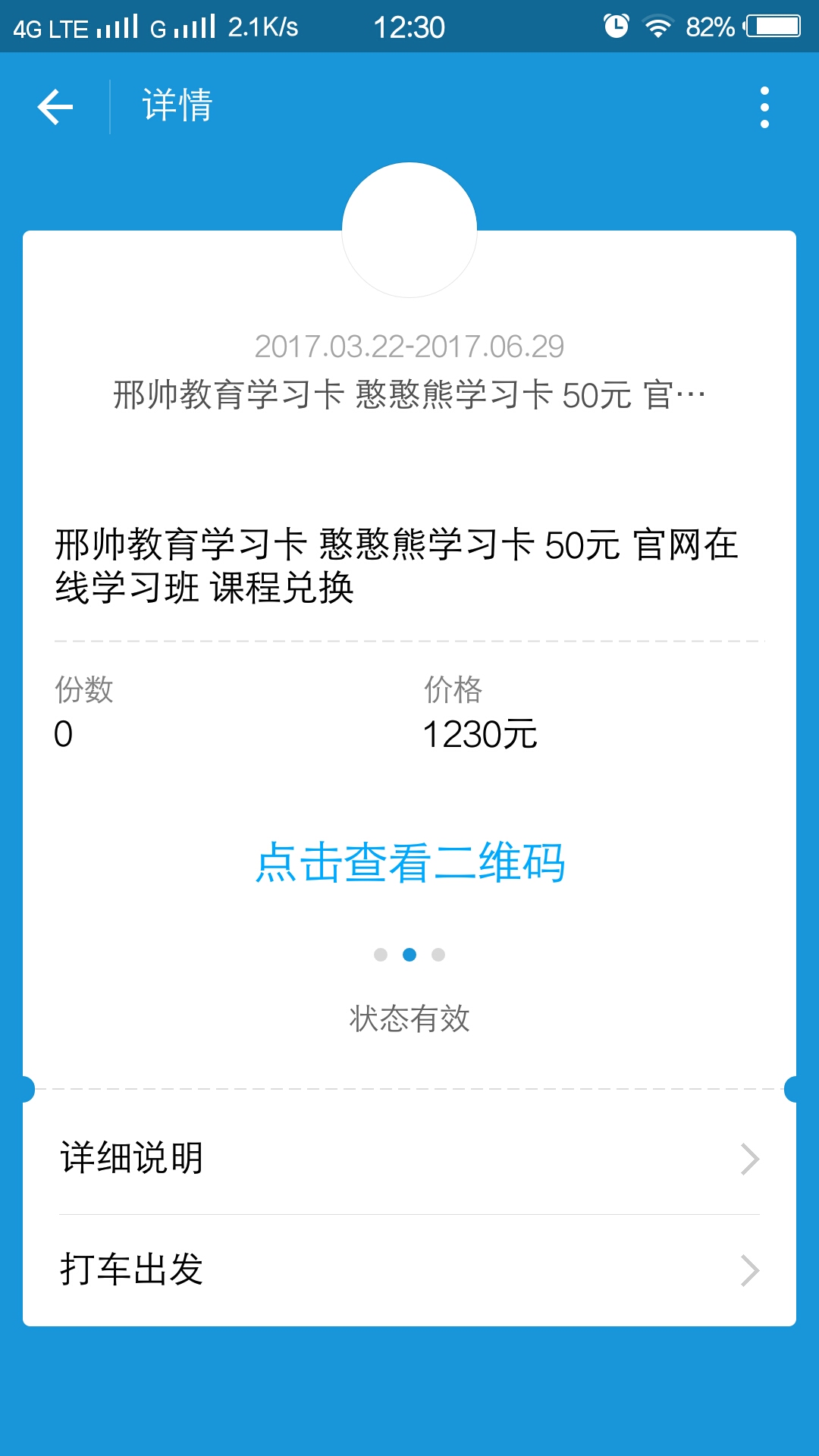This screenshot has width=819, height=1456.
Task: Open the 打车出发 row
Action: click(409, 1269)
